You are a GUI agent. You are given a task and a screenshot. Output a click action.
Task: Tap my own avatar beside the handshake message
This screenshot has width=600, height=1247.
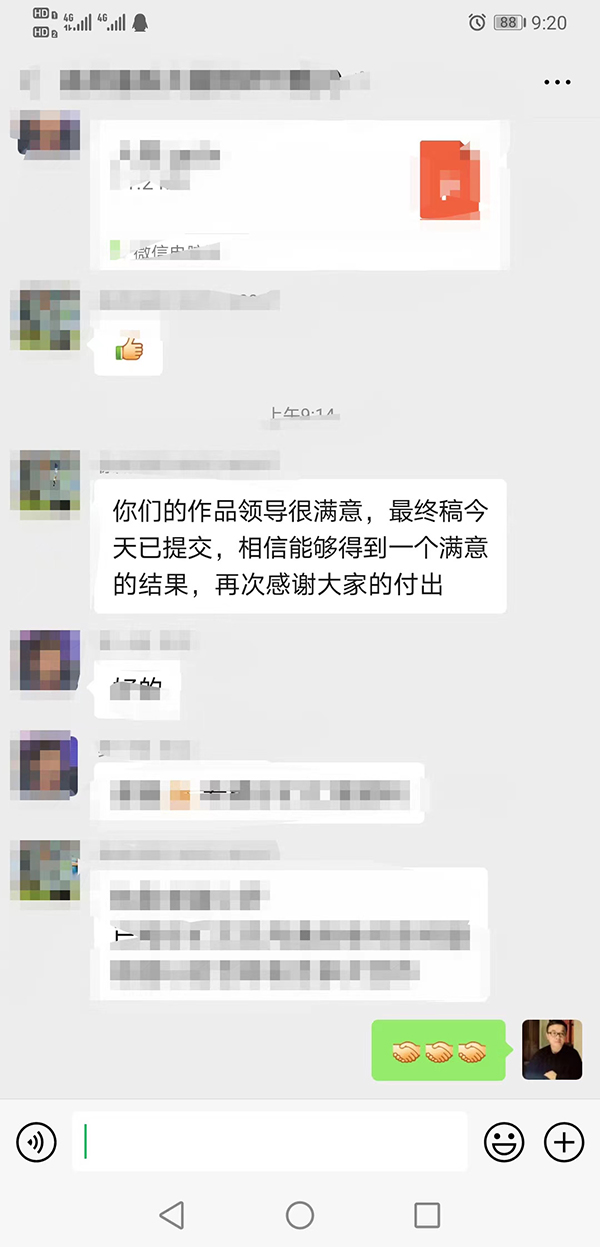pyautogui.click(x=552, y=1050)
